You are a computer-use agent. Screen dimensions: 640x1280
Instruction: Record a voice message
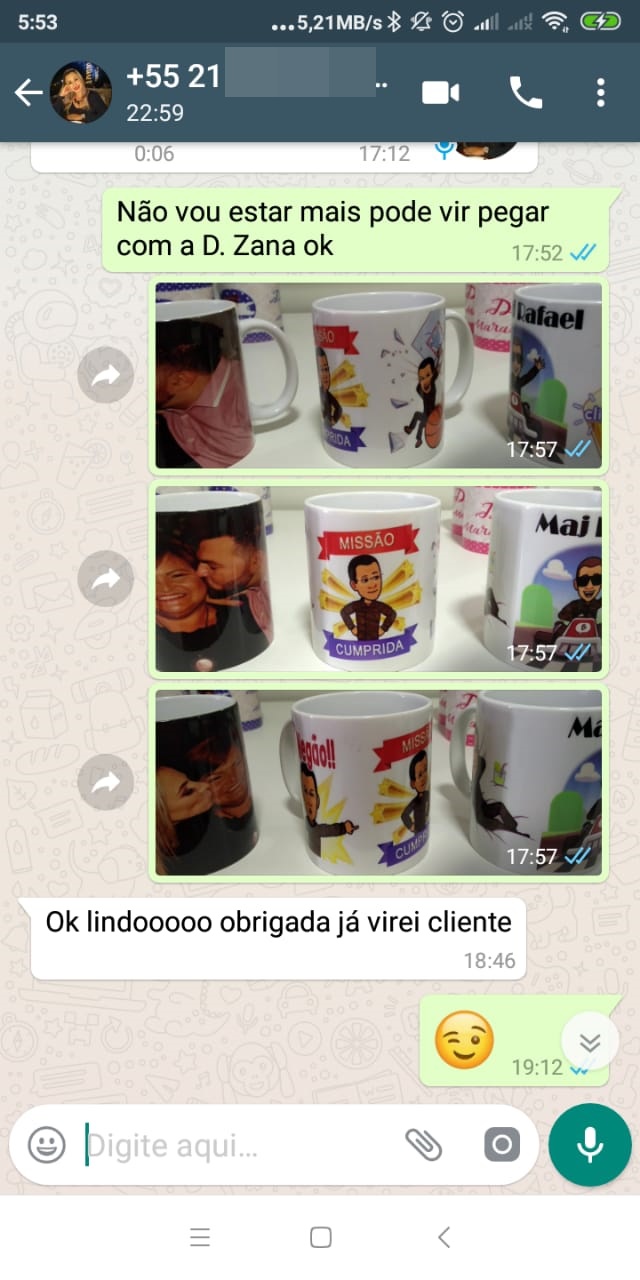pos(590,1145)
